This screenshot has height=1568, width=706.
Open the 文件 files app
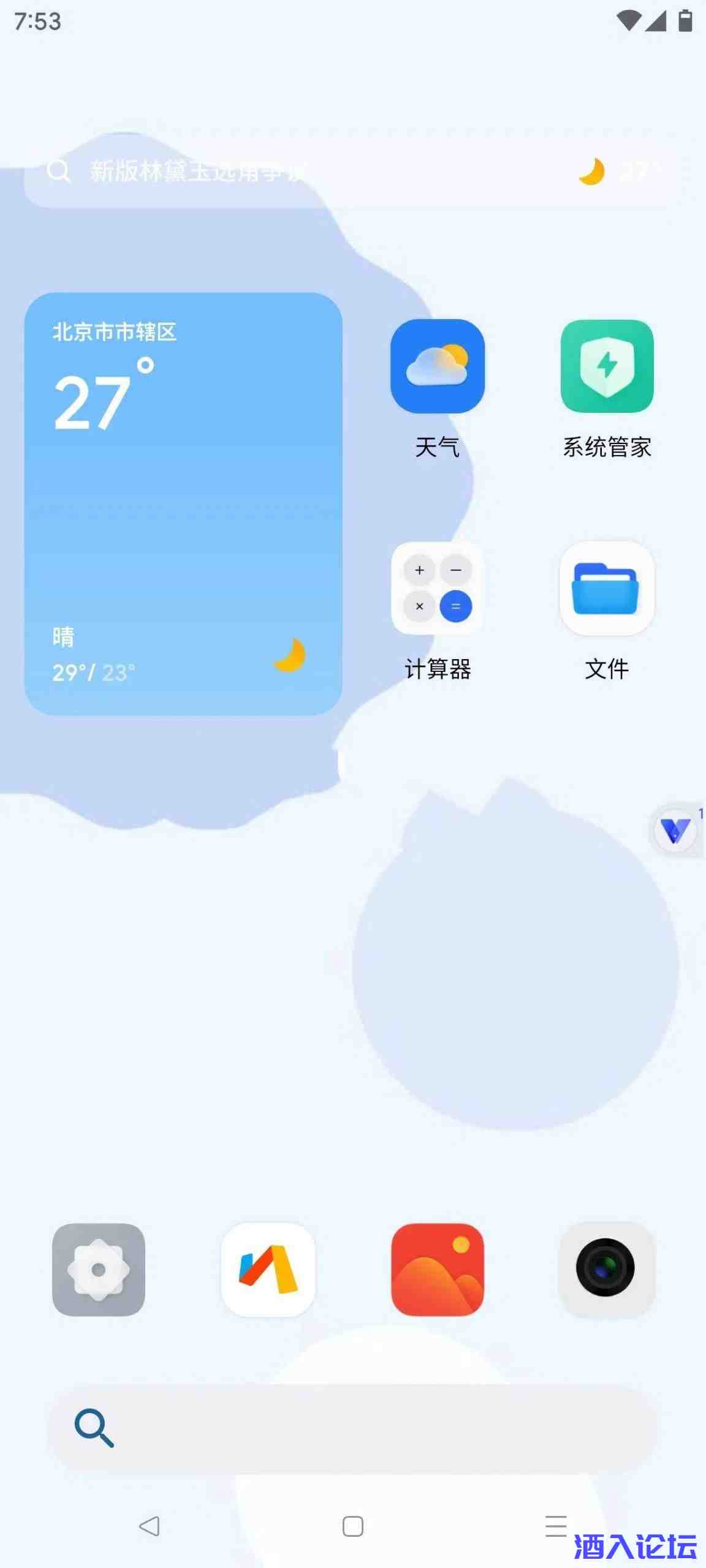coord(607,589)
